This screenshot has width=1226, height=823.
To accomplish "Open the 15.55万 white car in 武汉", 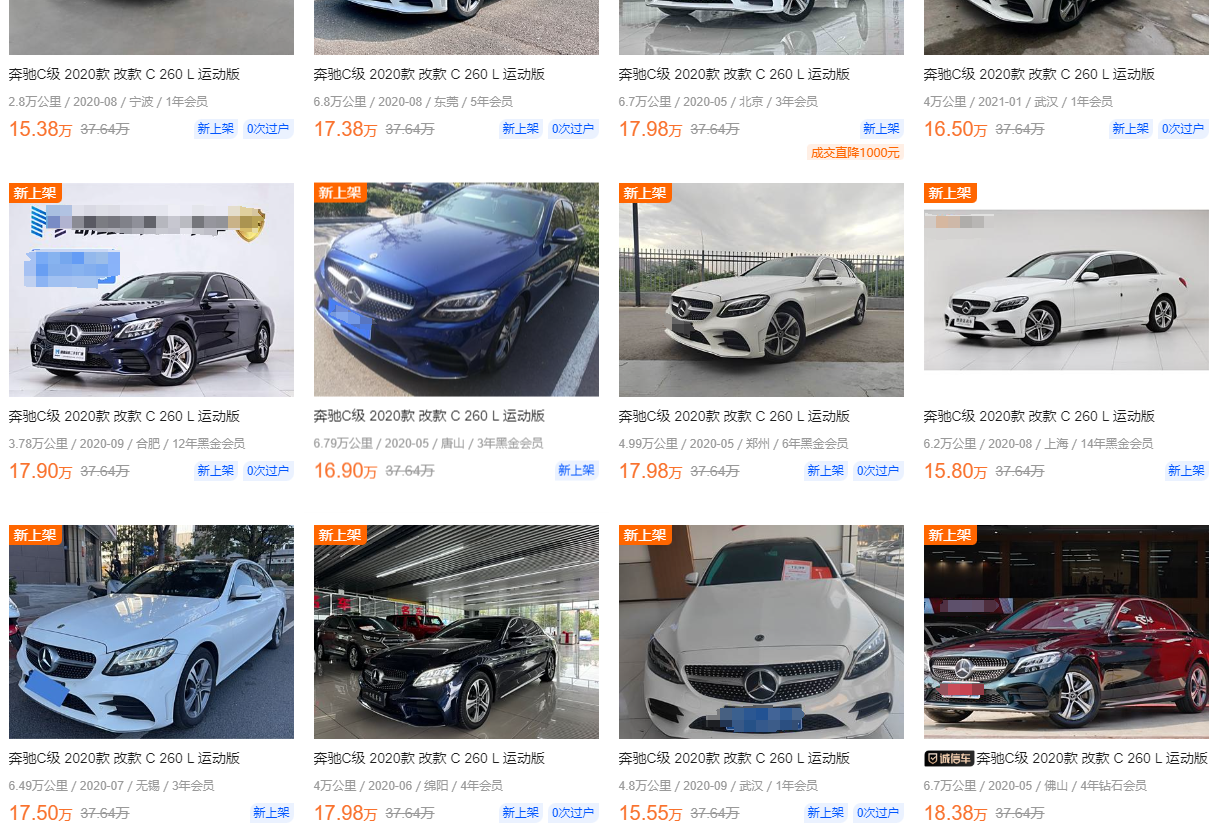I will pos(761,632).
